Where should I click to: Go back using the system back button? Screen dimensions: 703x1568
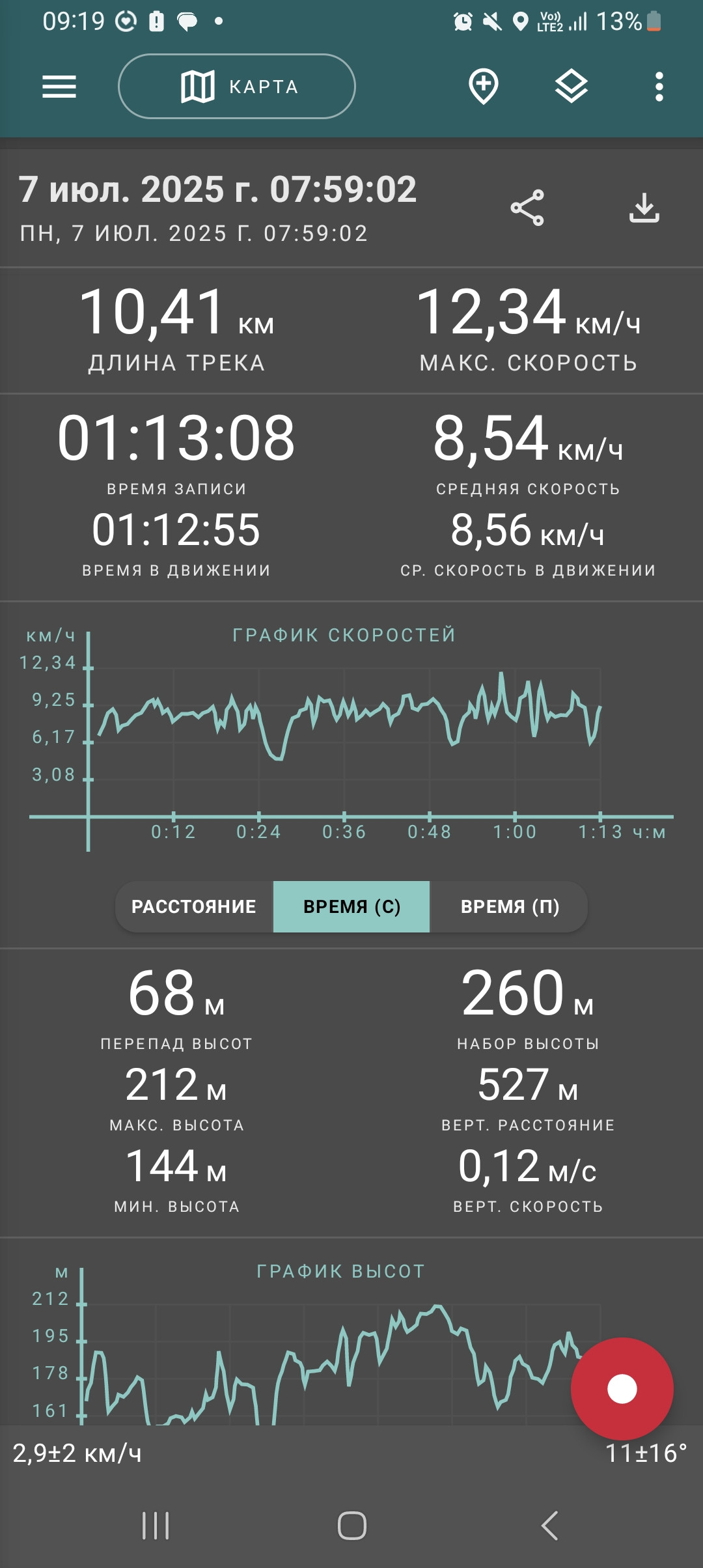[x=550, y=1525]
